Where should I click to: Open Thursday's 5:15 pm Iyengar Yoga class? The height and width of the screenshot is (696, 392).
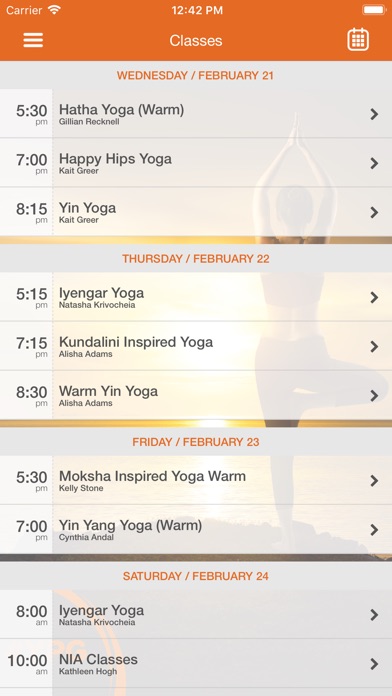[x=196, y=297]
